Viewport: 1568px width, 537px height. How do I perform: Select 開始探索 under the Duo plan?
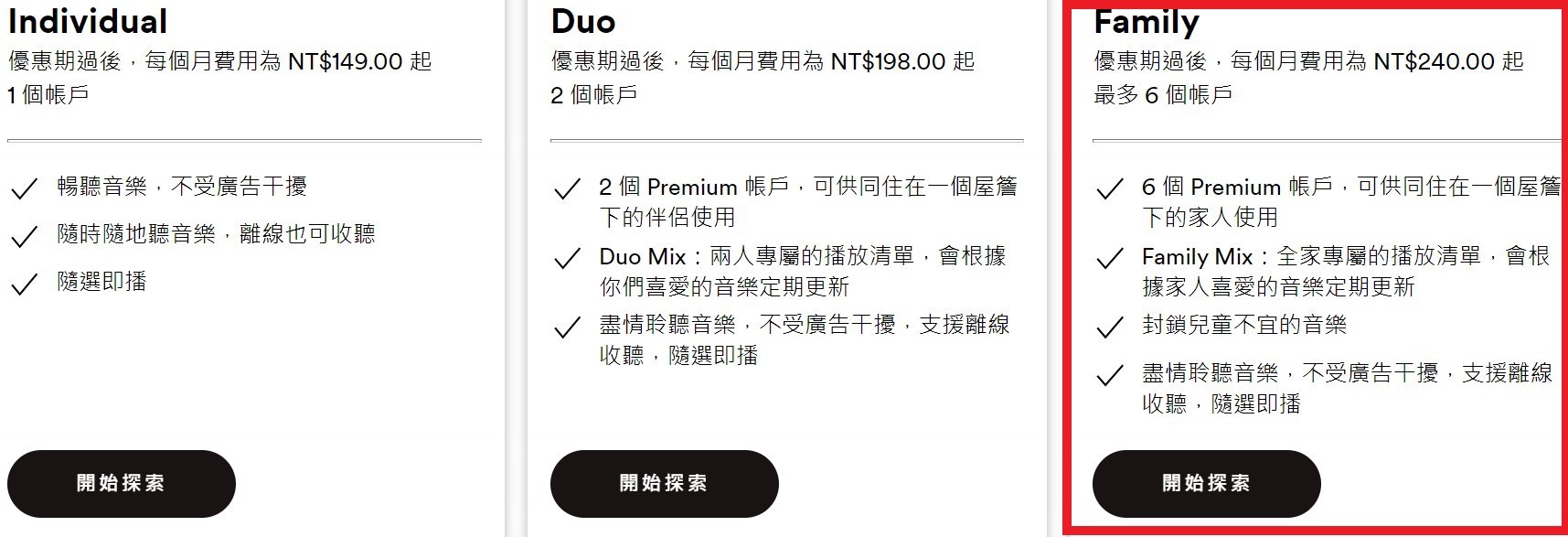point(664,483)
